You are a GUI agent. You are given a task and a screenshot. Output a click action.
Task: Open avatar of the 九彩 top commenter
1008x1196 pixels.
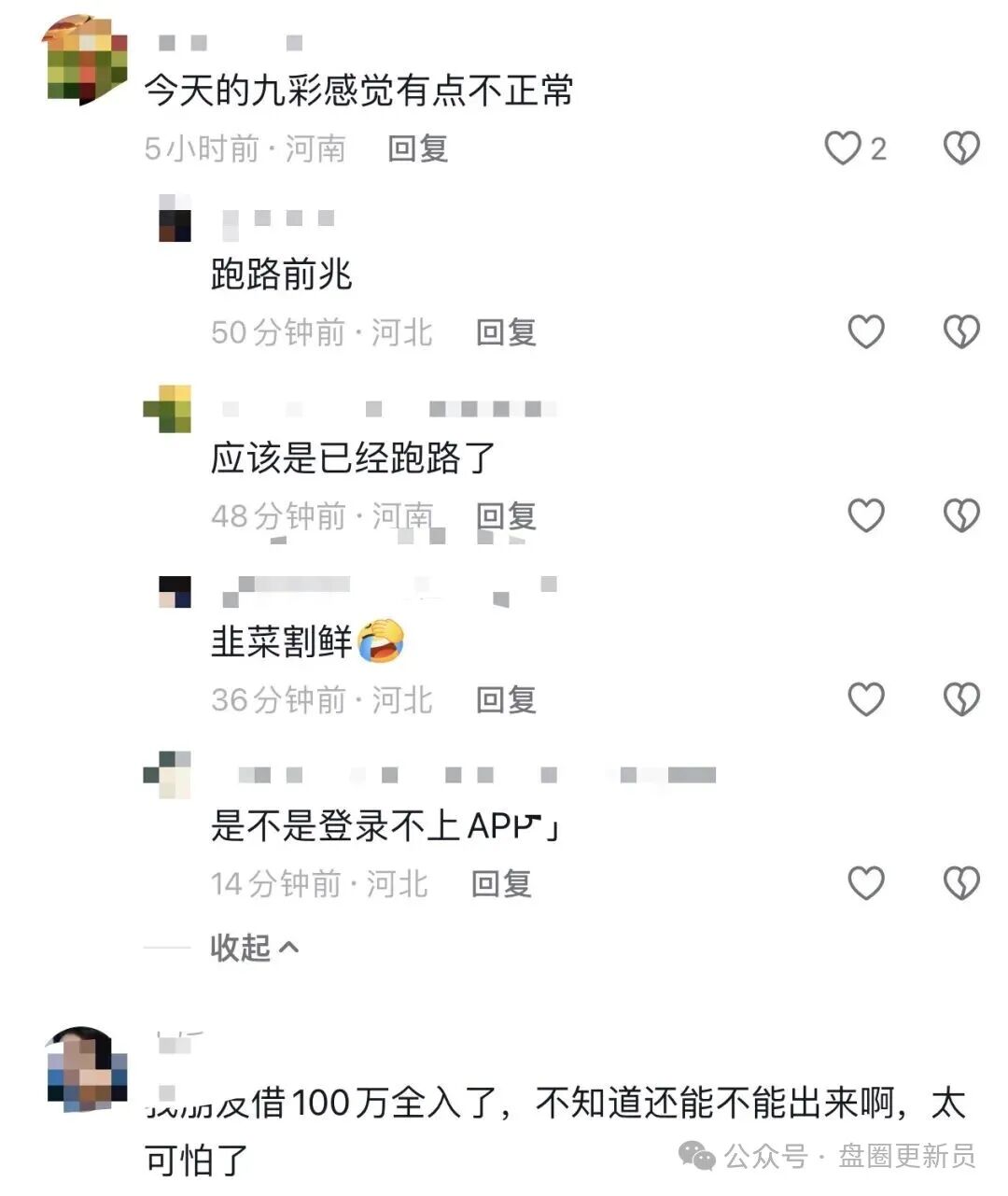pos(86,59)
